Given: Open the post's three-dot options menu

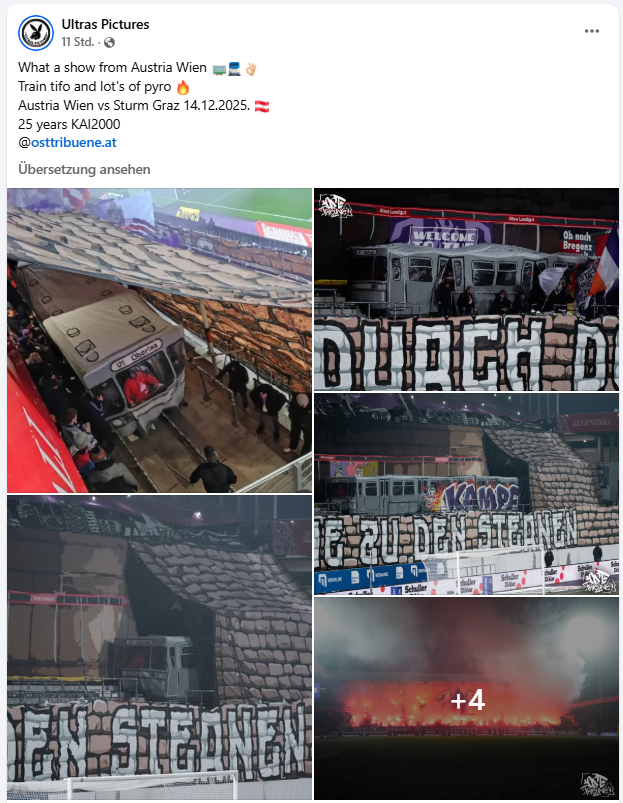Looking at the screenshot, I should [592, 31].
